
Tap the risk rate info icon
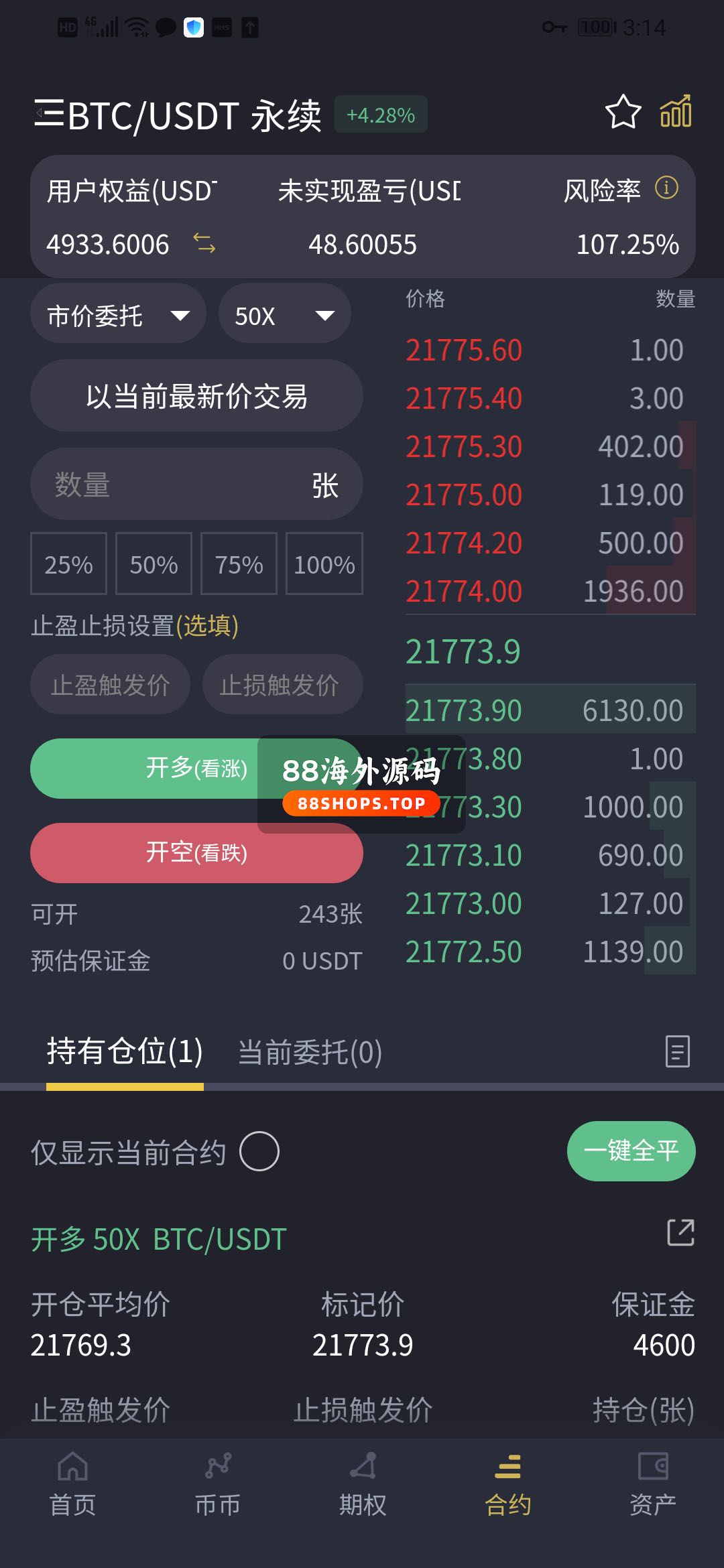click(x=666, y=188)
